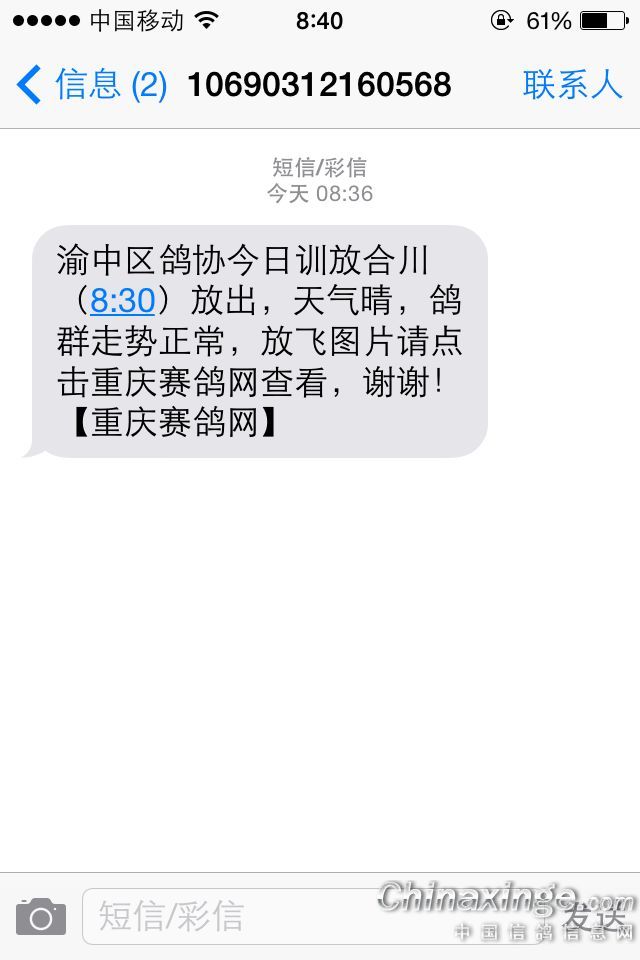The image size is (640, 960).
Task: Go back to the 信息 message list
Action: [90, 85]
